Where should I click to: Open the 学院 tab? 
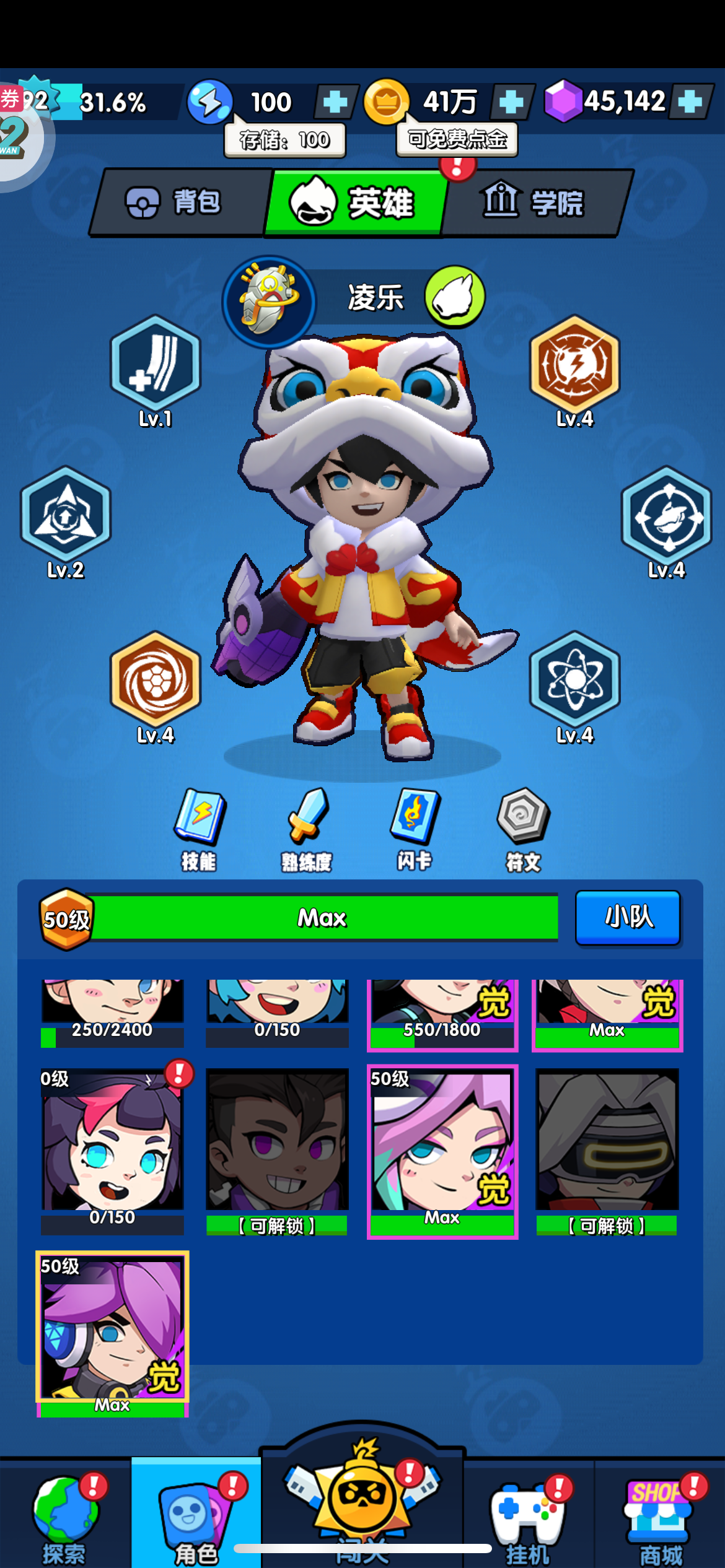click(x=534, y=203)
